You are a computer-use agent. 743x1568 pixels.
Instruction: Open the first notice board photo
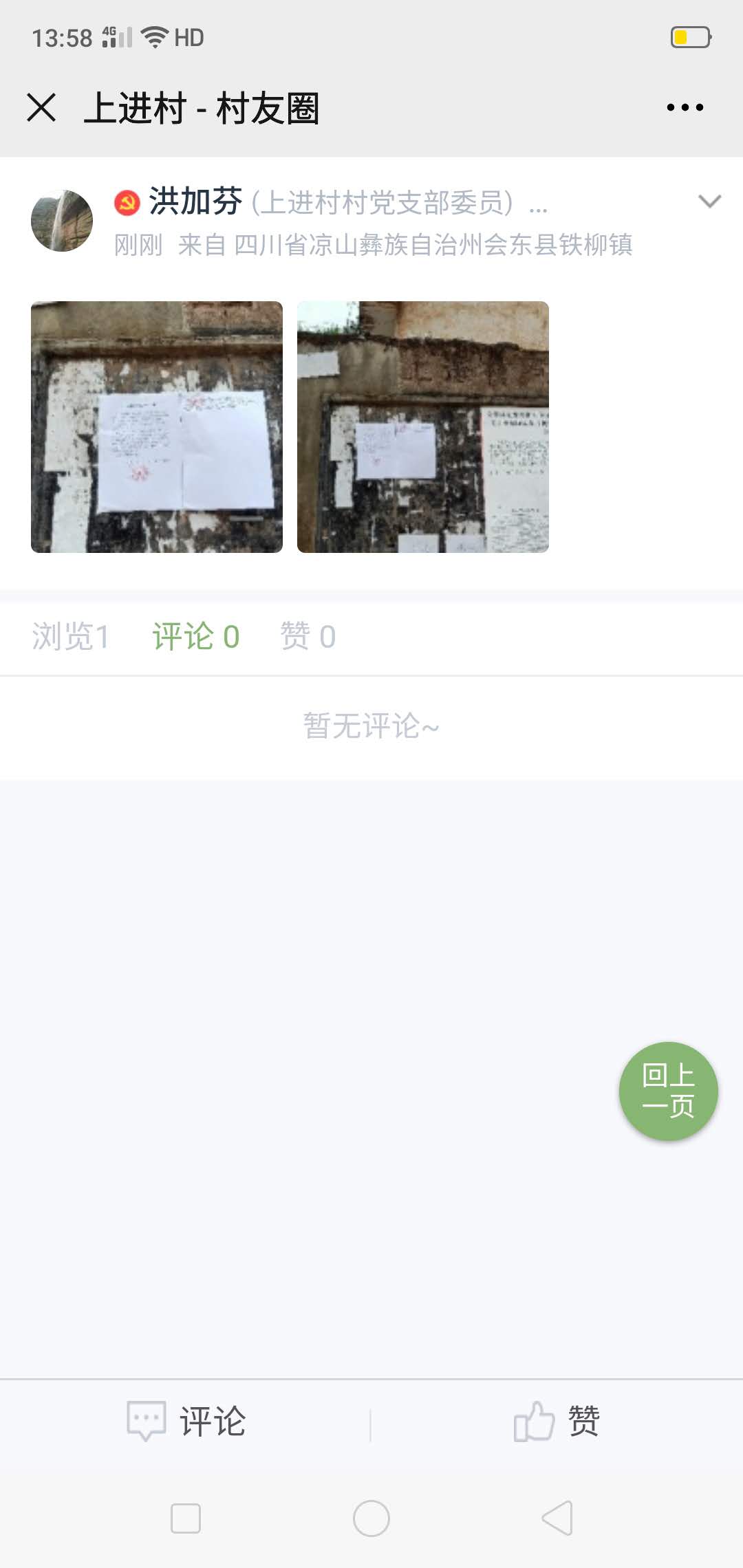(157, 426)
